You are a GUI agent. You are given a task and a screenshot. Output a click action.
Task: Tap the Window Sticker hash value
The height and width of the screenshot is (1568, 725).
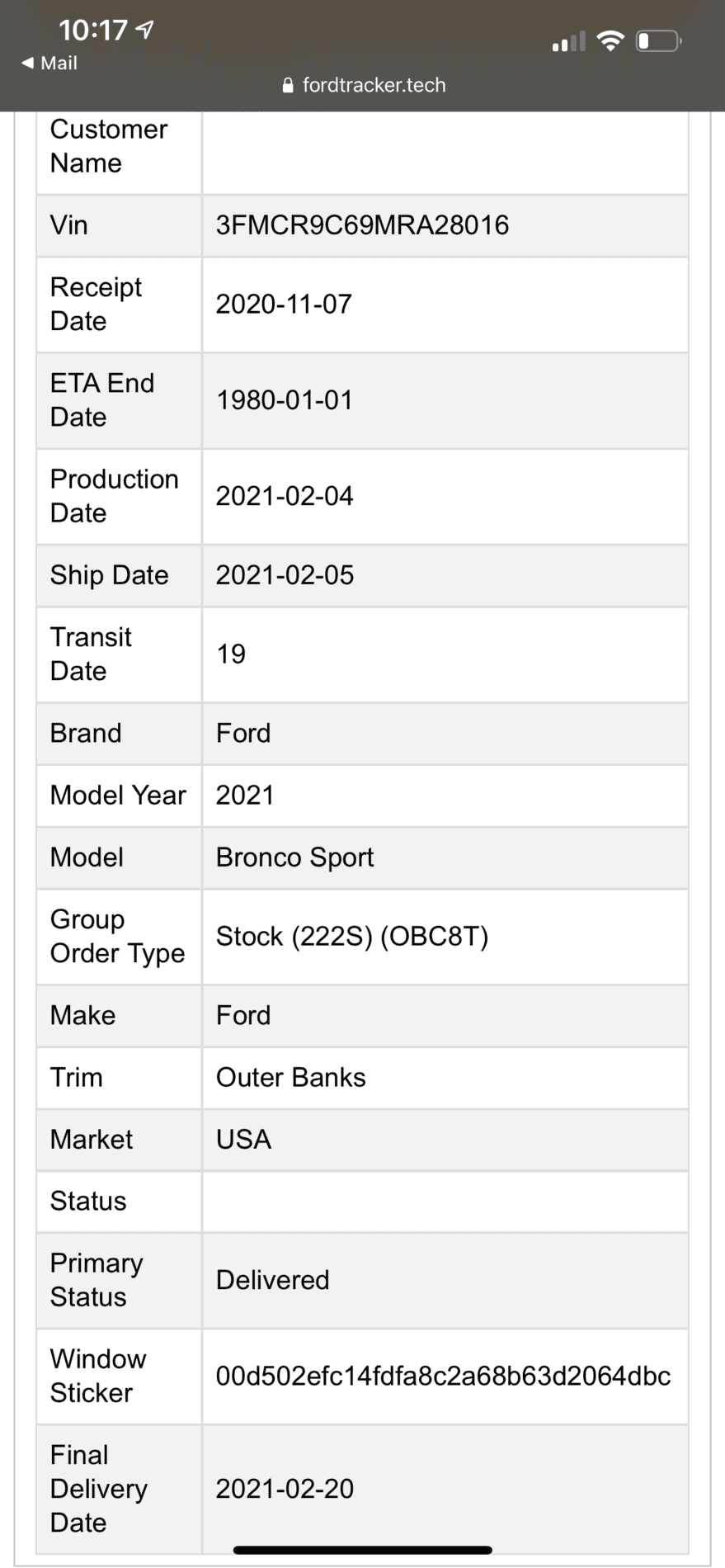point(443,1376)
